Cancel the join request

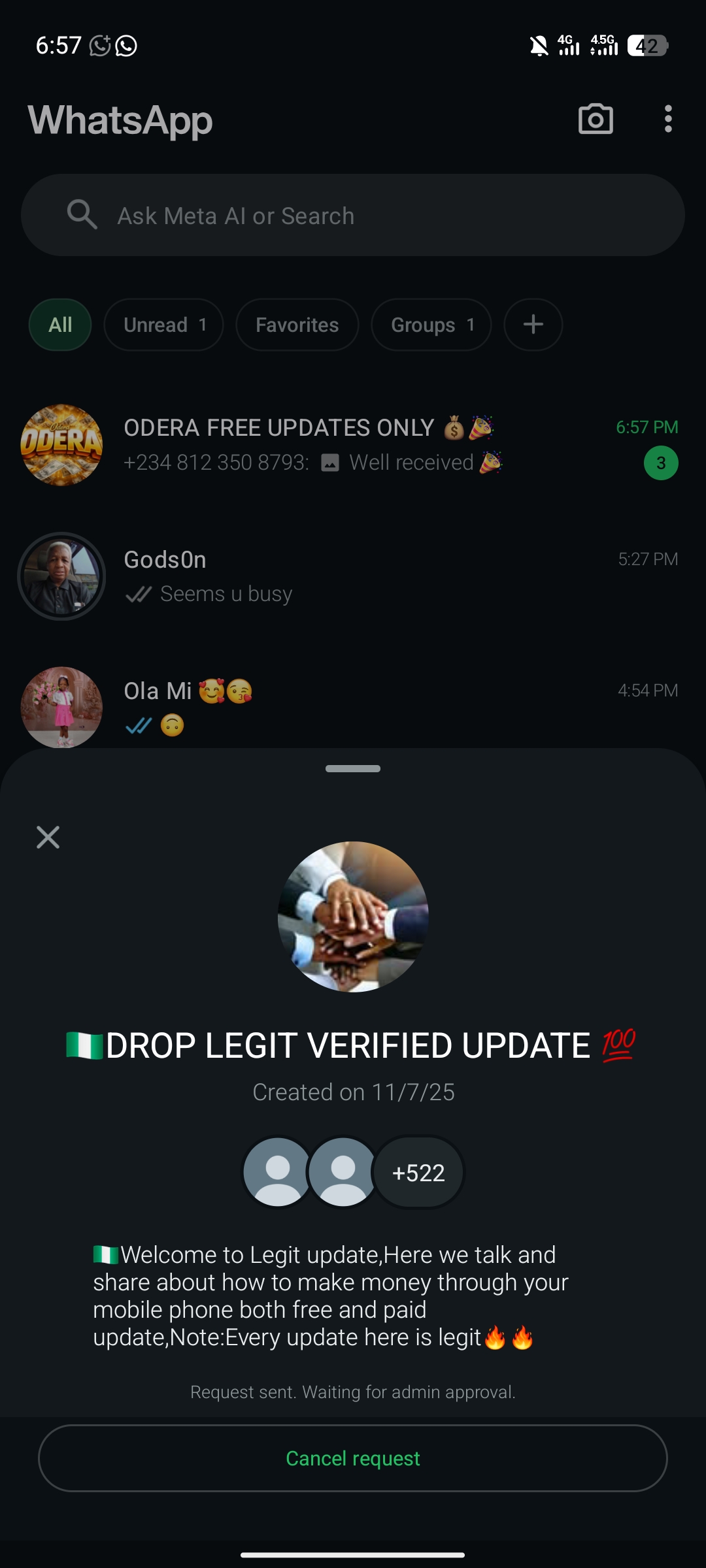[x=353, y=1458]
